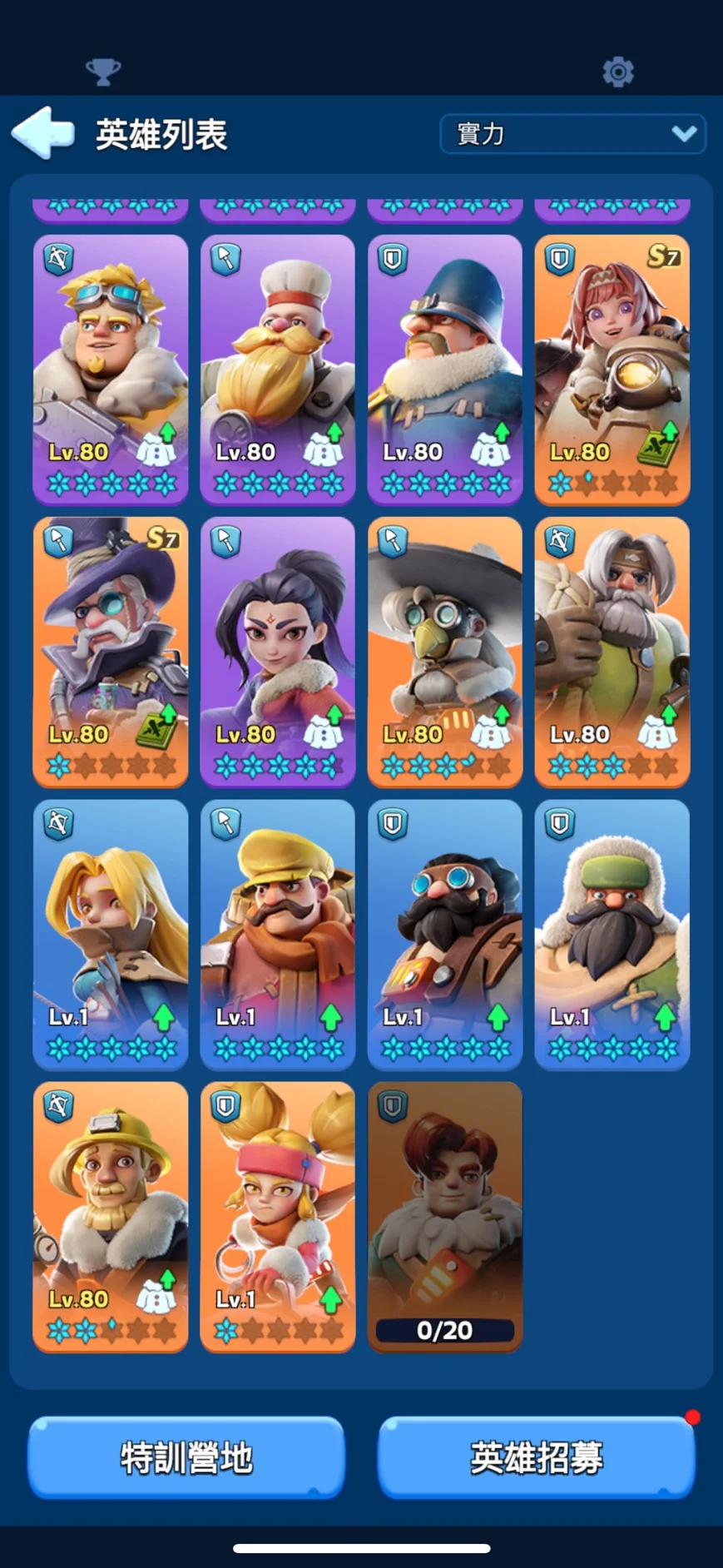Screen dimensions: 723x1568
Task: Go back using the arrow
Action: click(43, 133)
